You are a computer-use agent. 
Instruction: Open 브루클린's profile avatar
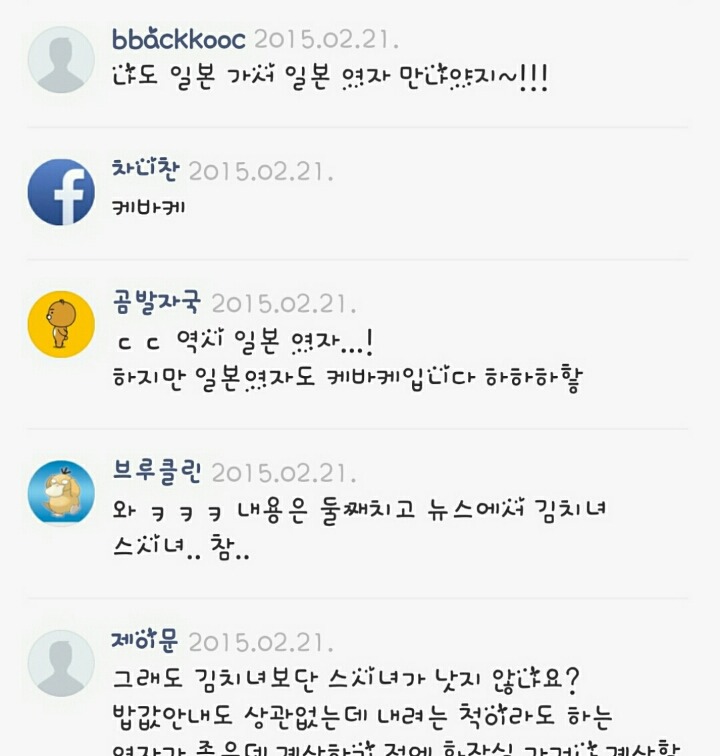click(x=61, y=493)
